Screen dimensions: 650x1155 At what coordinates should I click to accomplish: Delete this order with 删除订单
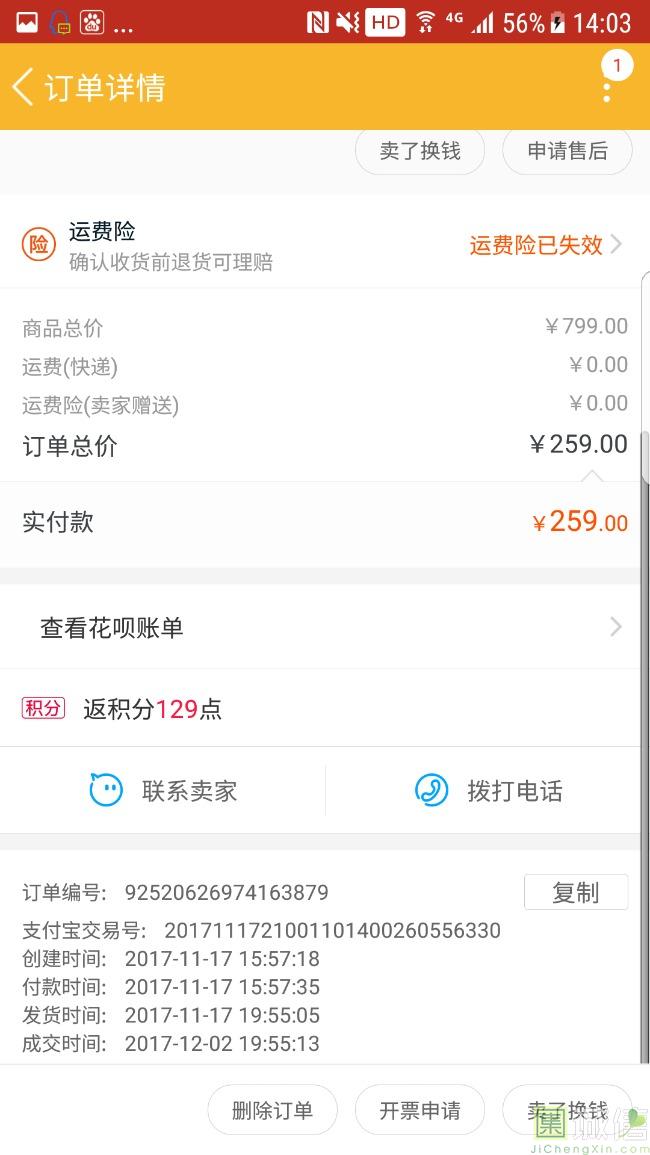272,1110
